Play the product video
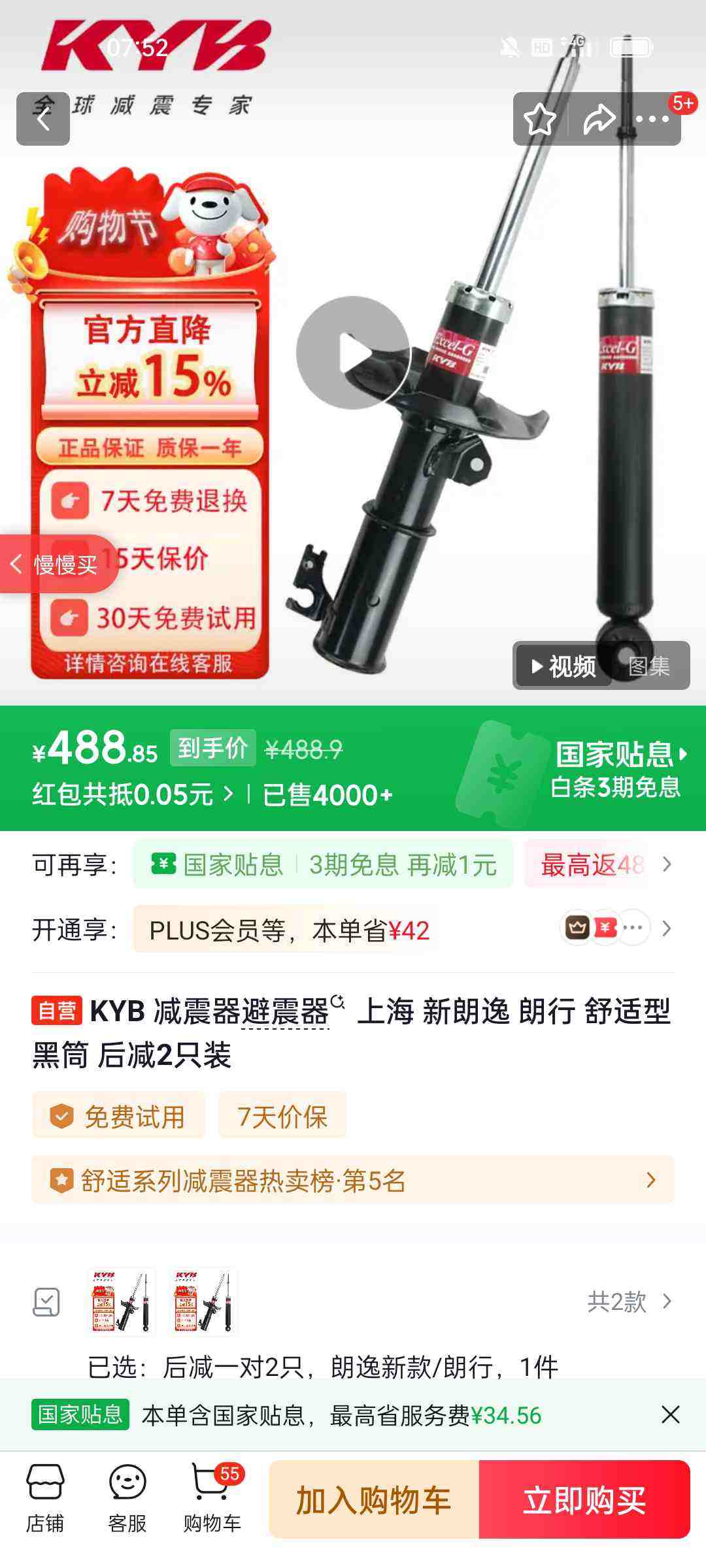The width and height of the screenshot is (706, 1568). tap(353, 353)
